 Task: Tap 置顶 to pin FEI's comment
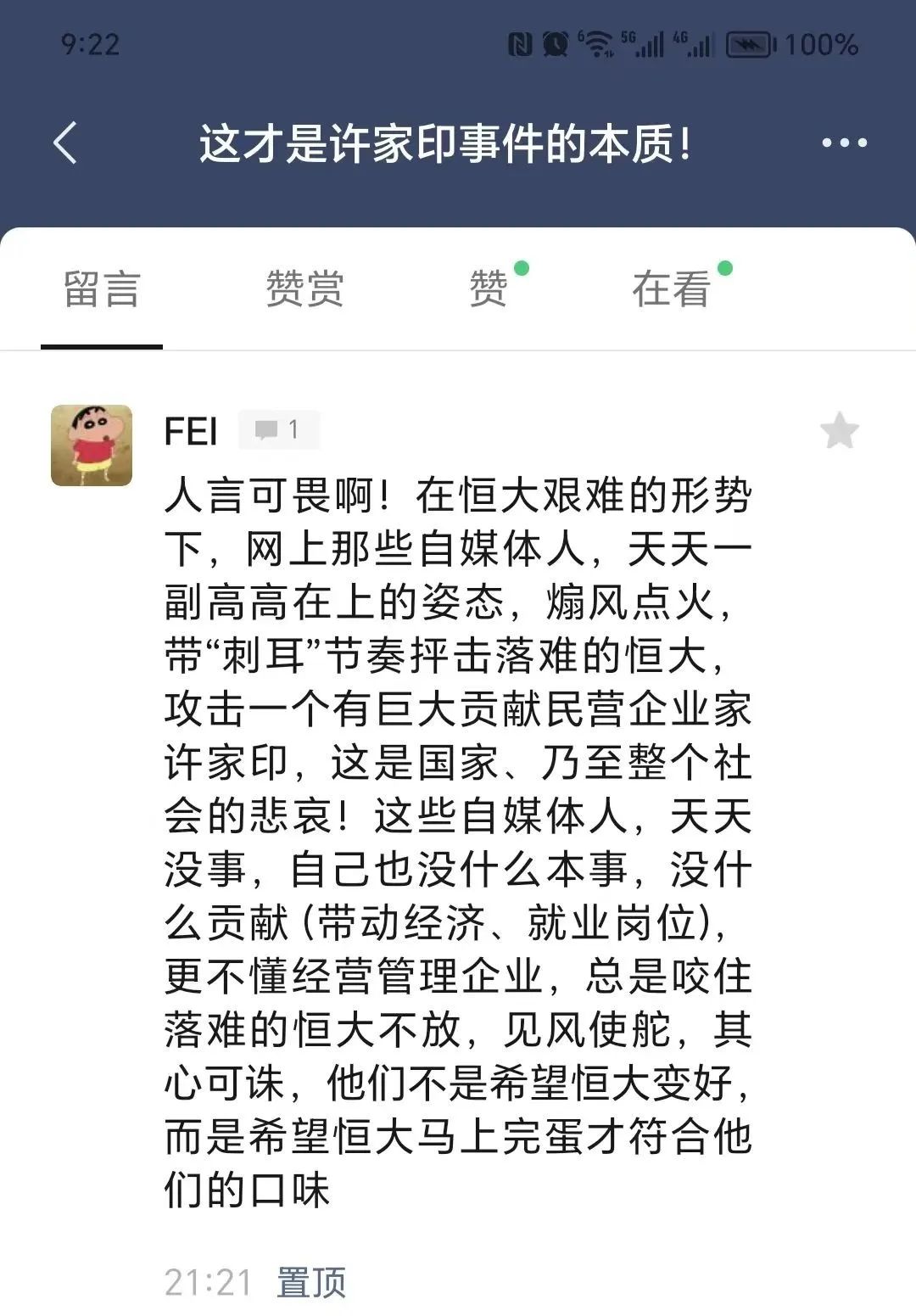click(x=311, y=1282)
